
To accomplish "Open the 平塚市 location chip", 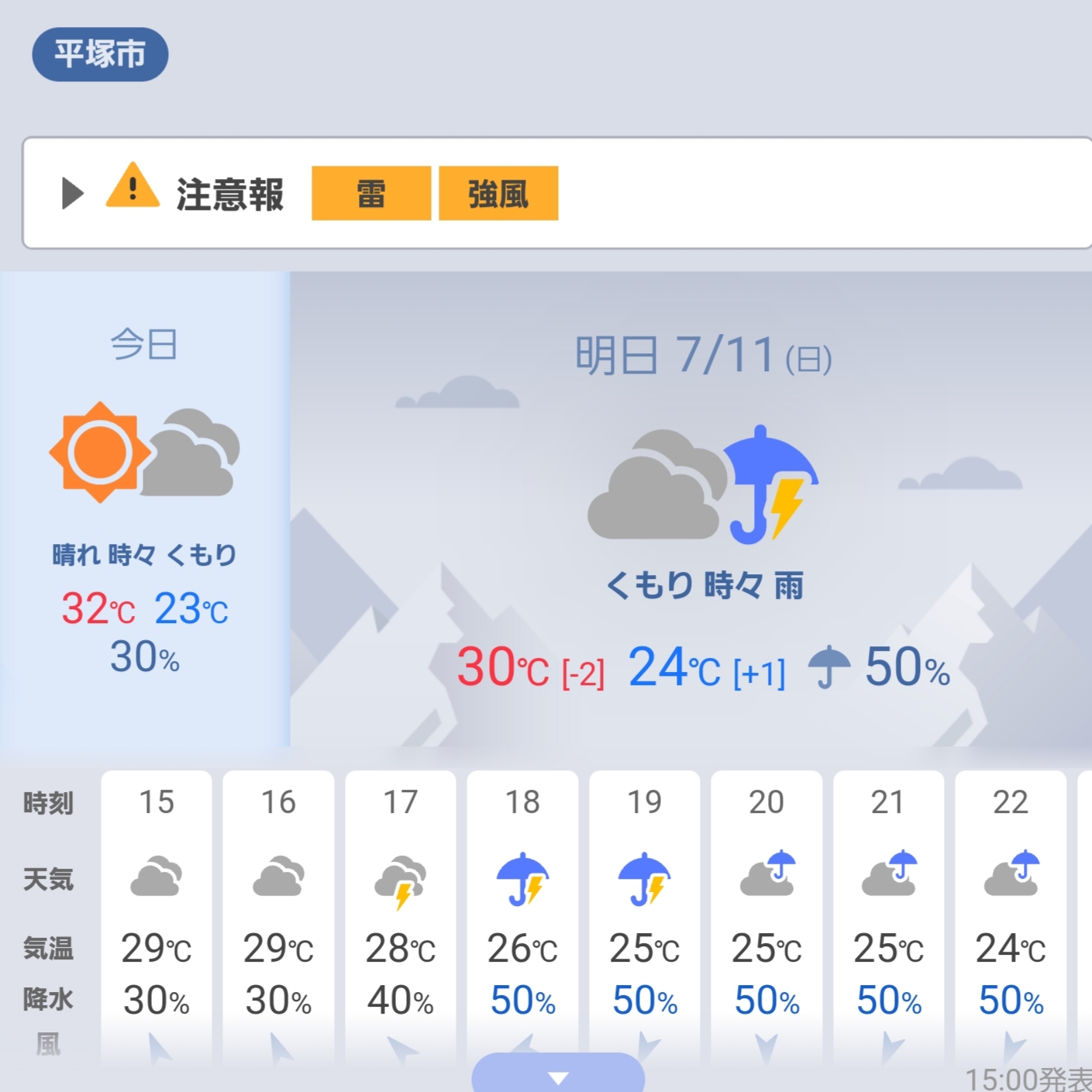I will point(100,54).
